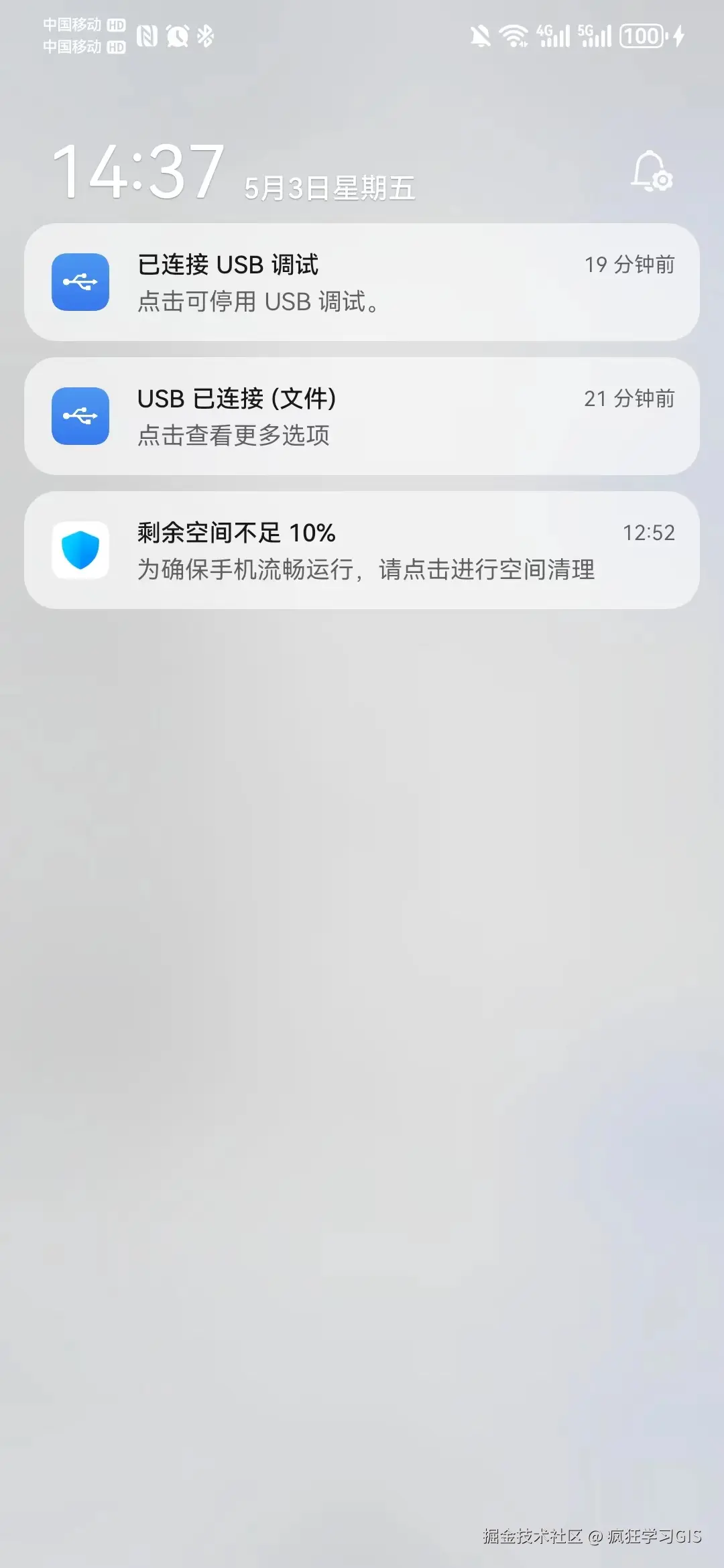
Task: Open the USB 已连接 (文件) notification
Action: pyautogui.click(x=362, y=416)
